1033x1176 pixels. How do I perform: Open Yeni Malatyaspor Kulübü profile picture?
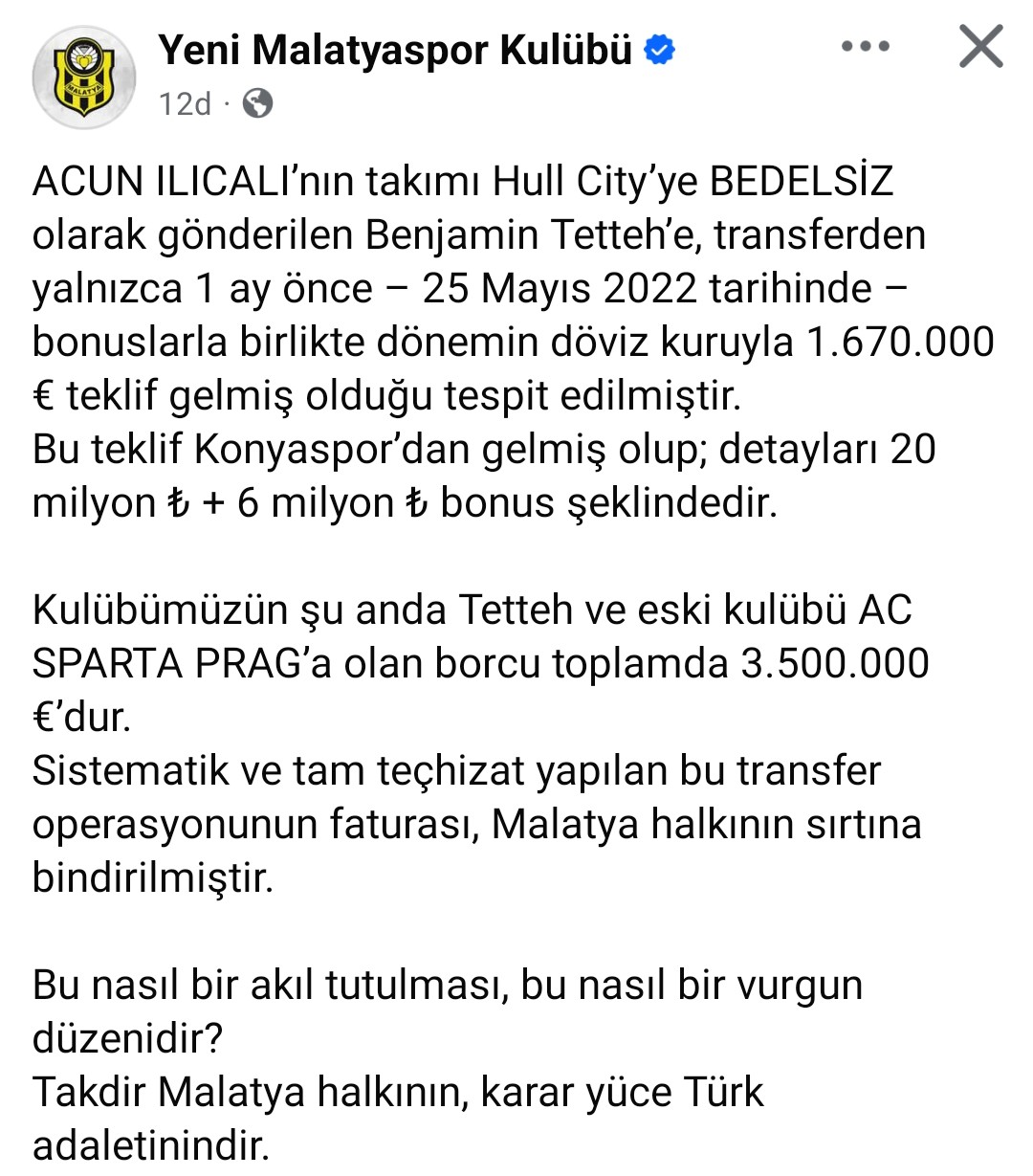click(x=83, y=77)
